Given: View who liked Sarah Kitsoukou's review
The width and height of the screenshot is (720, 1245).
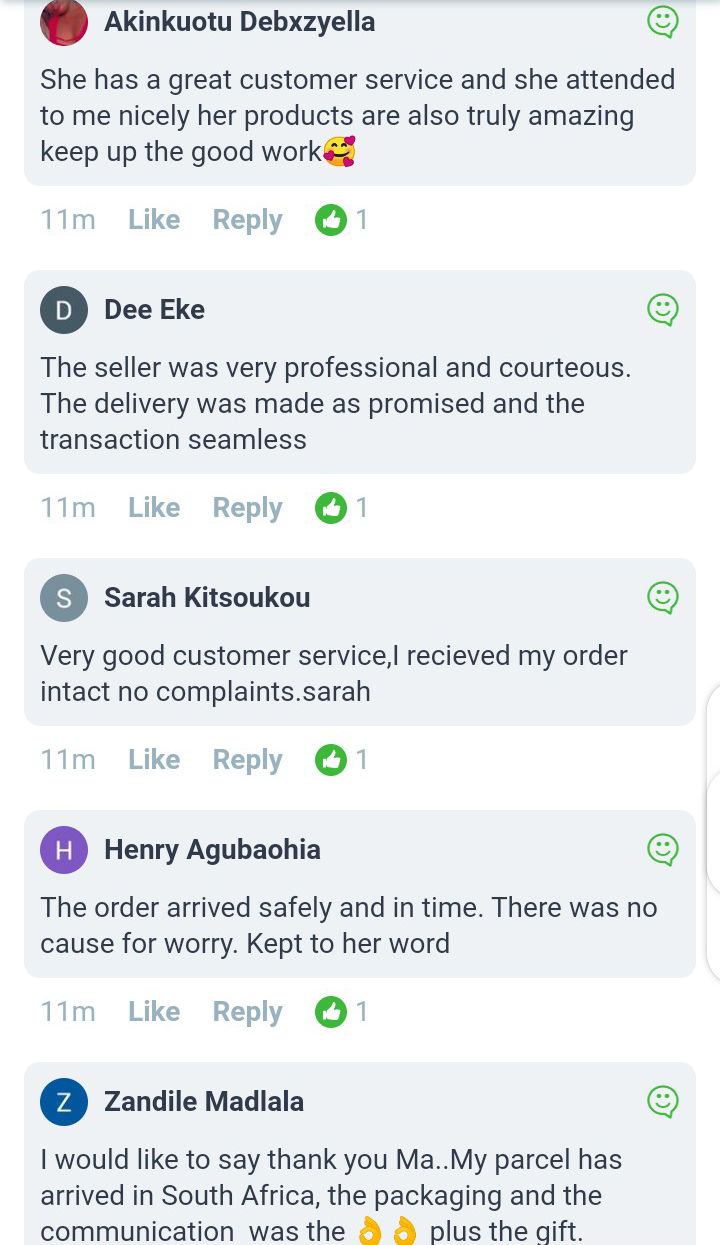Looking at the screenshot, I should pyautogui.click(x=341, y=759).
